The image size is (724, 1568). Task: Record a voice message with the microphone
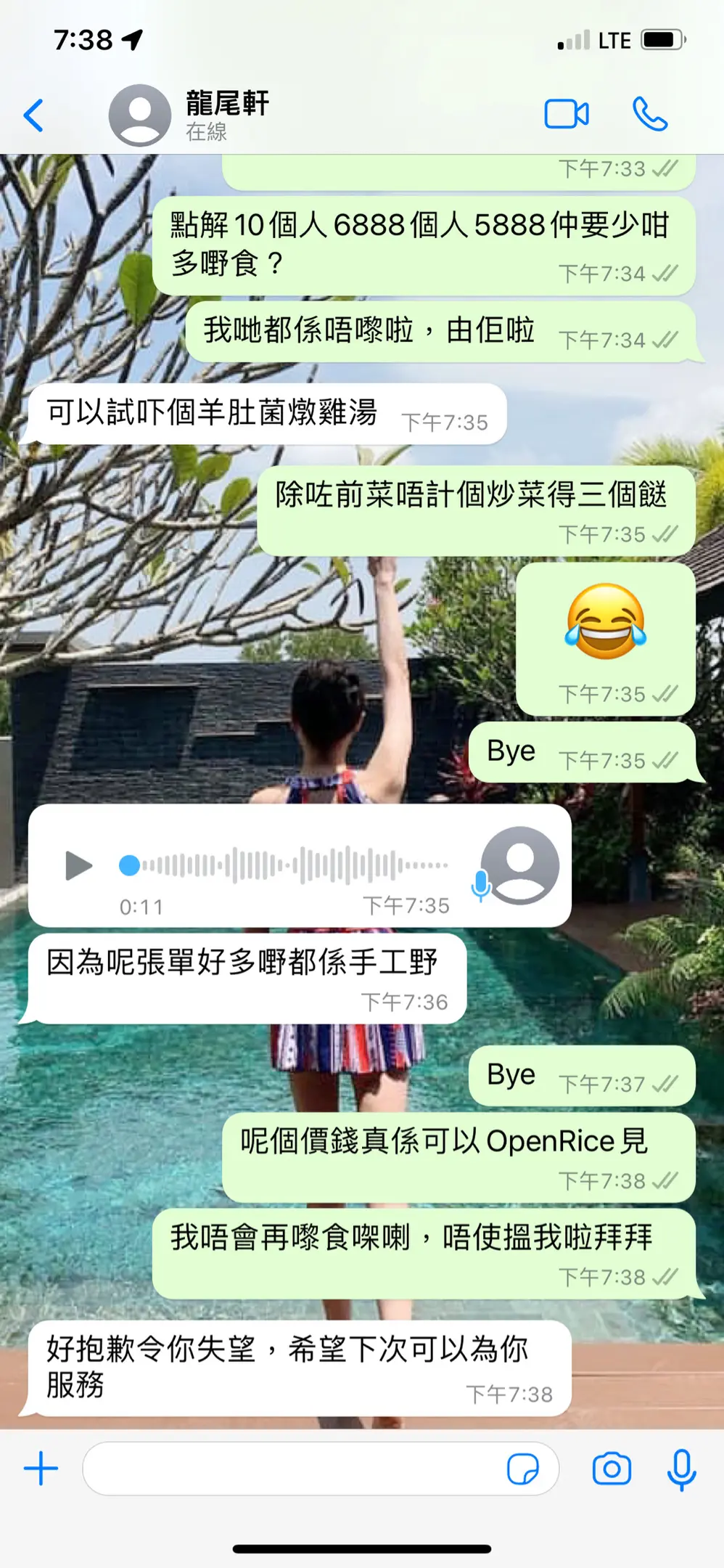681,1469
